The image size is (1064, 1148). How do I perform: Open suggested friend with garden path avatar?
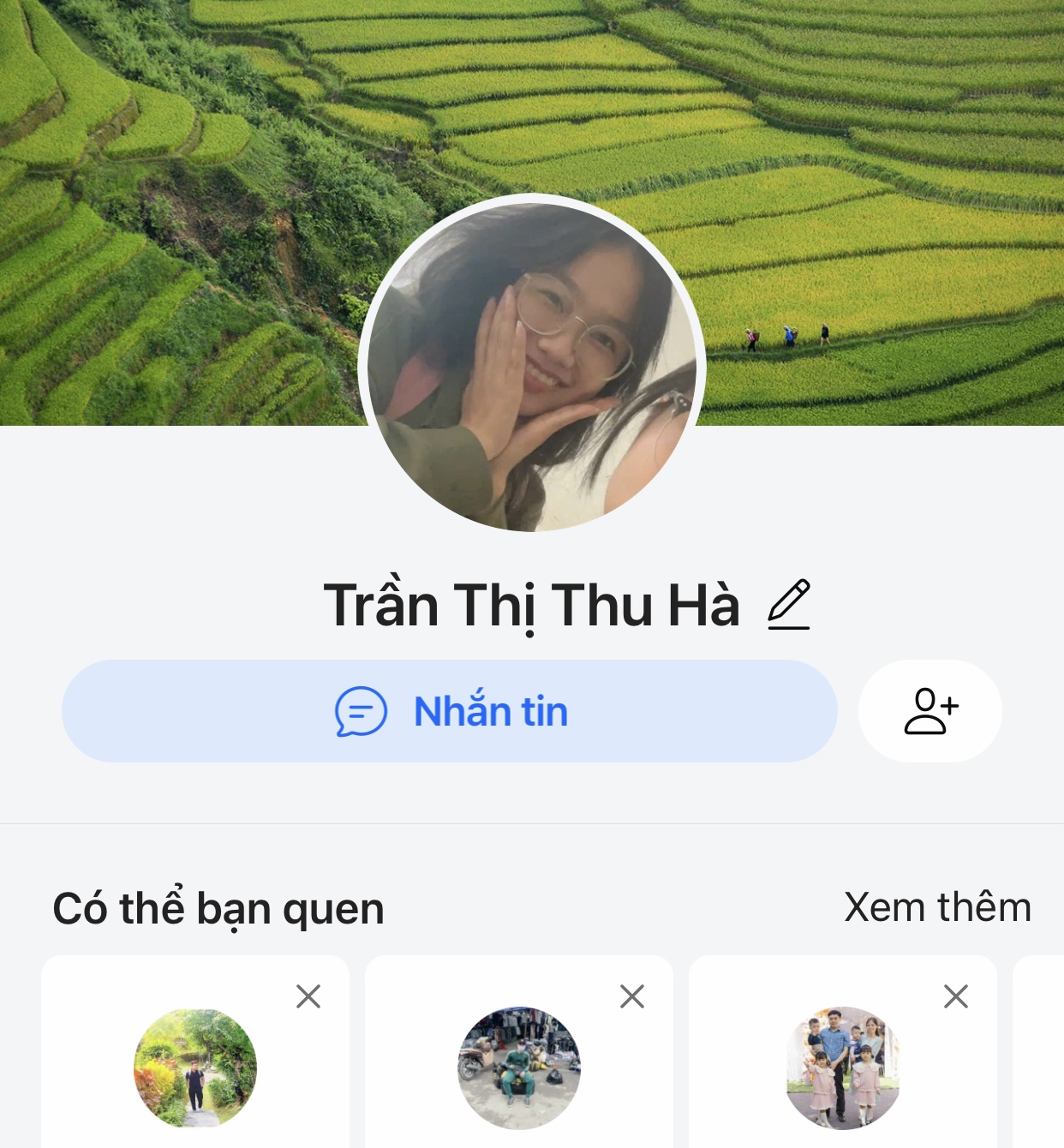point(195,1068)
